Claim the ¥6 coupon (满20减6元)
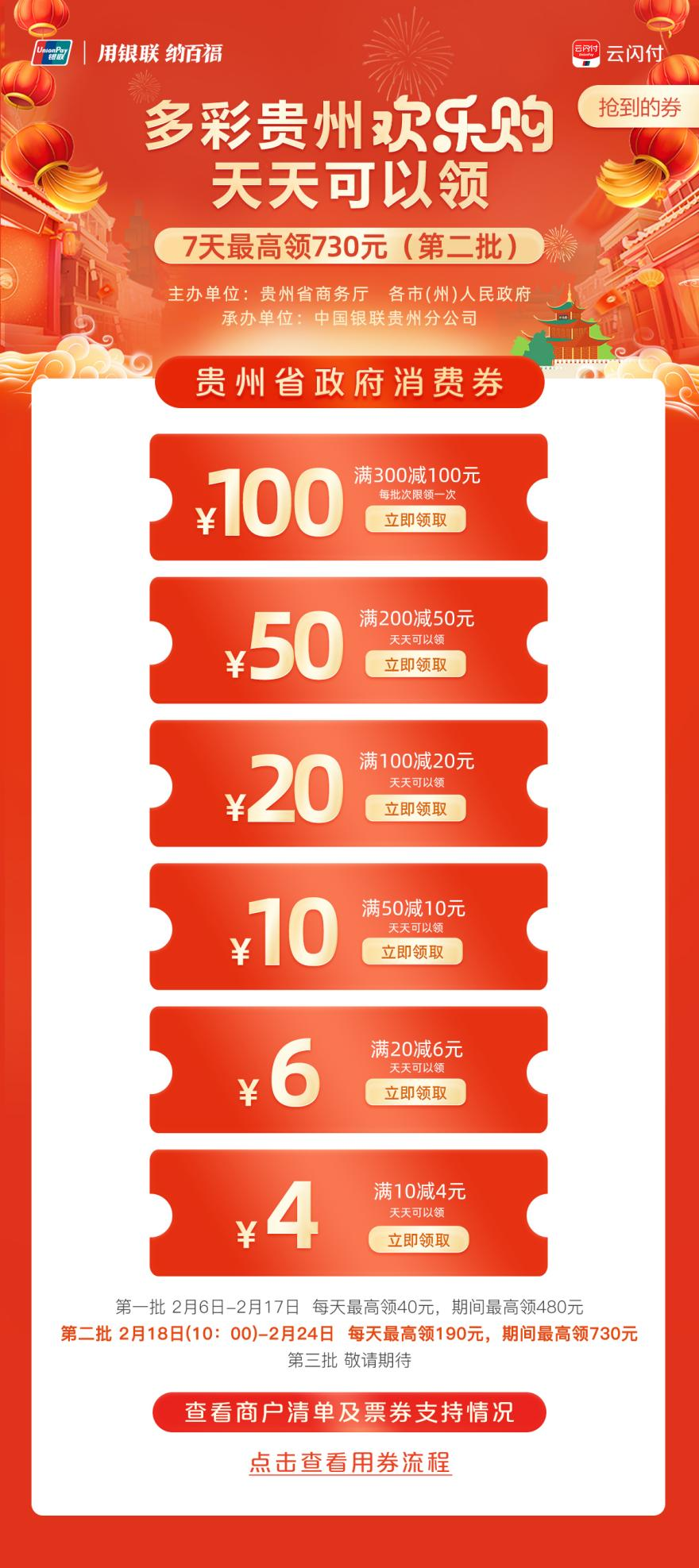 [415, 1093]
